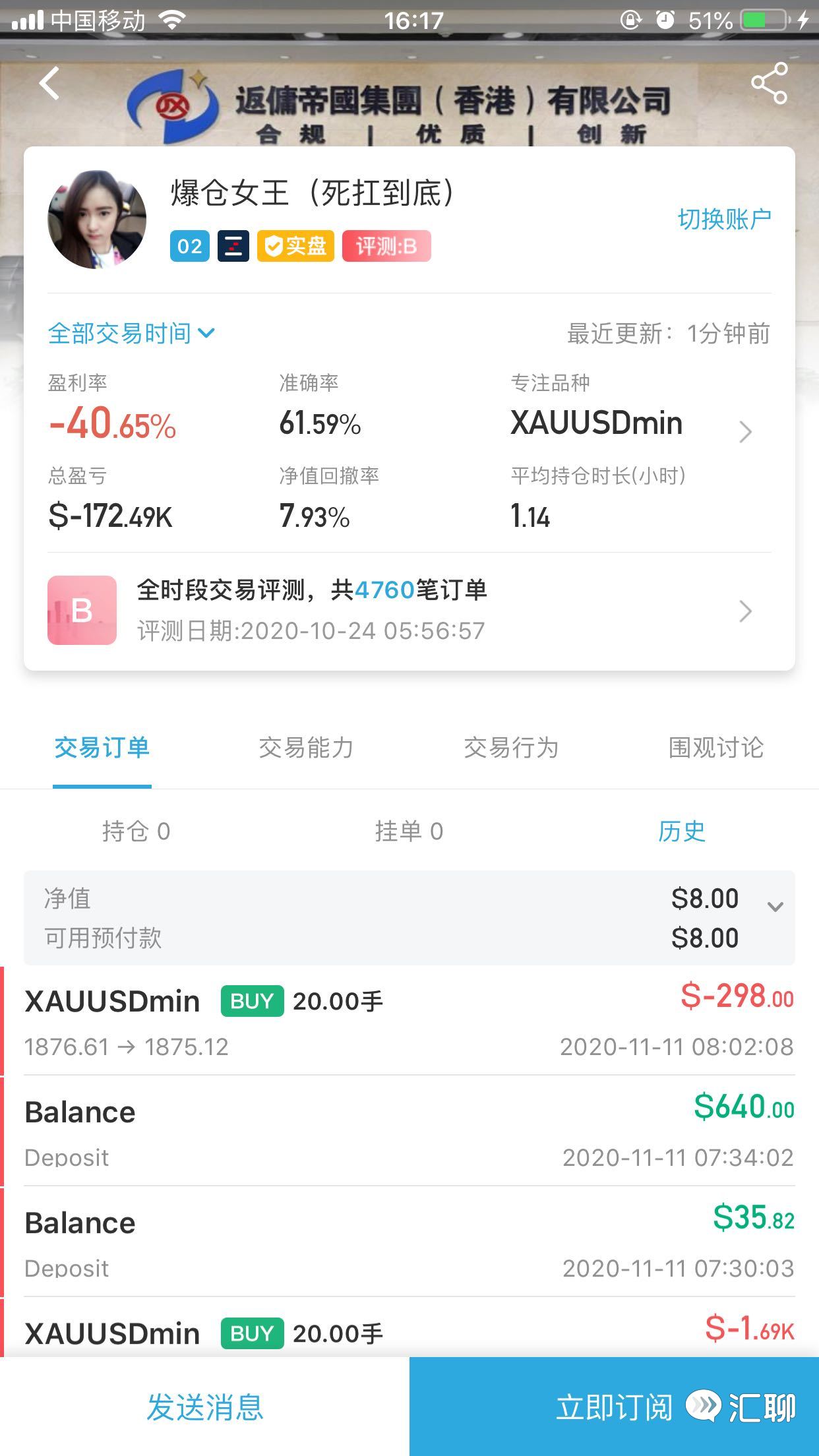Go back using the top-left arrow

pos(49,84)
